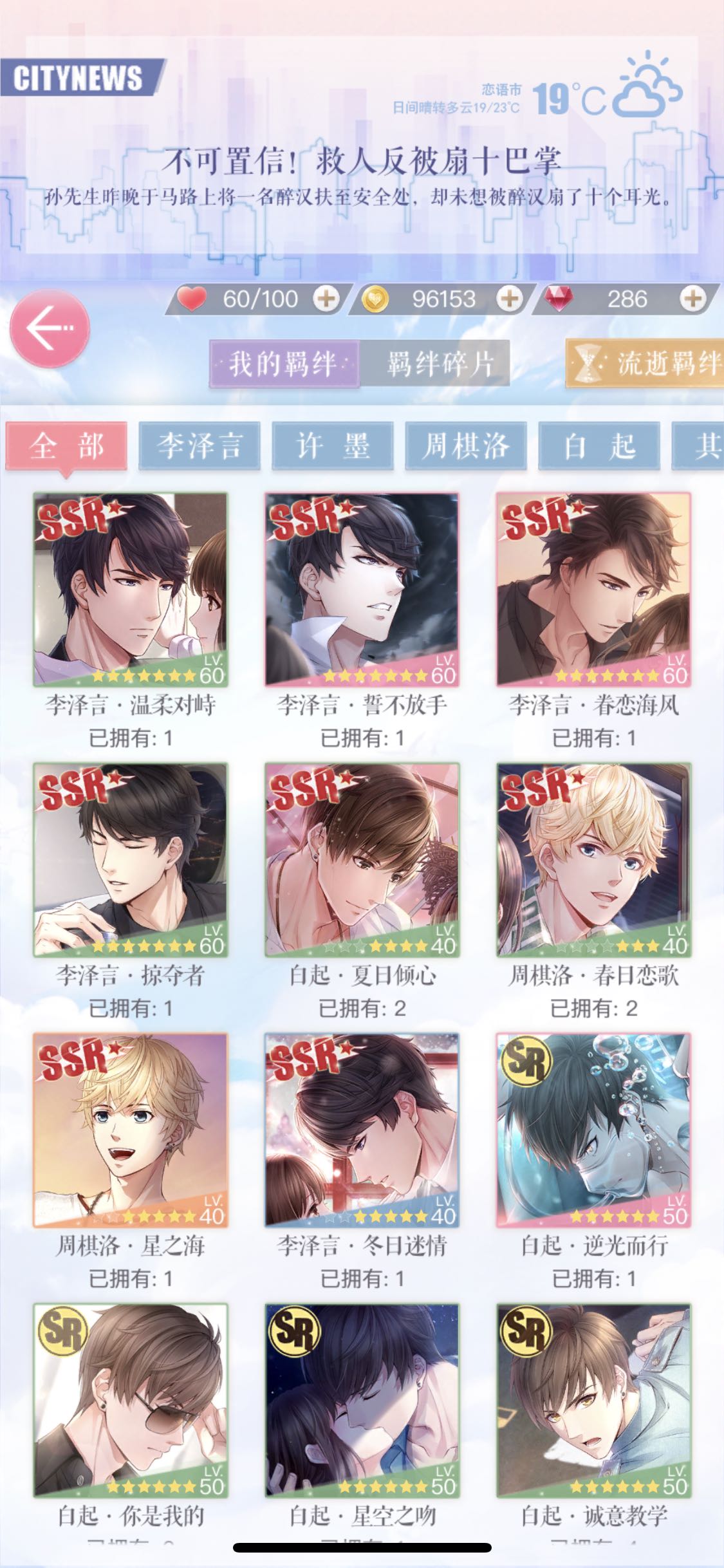Add gold coins via the plus beside 96153

pos(510,299)
